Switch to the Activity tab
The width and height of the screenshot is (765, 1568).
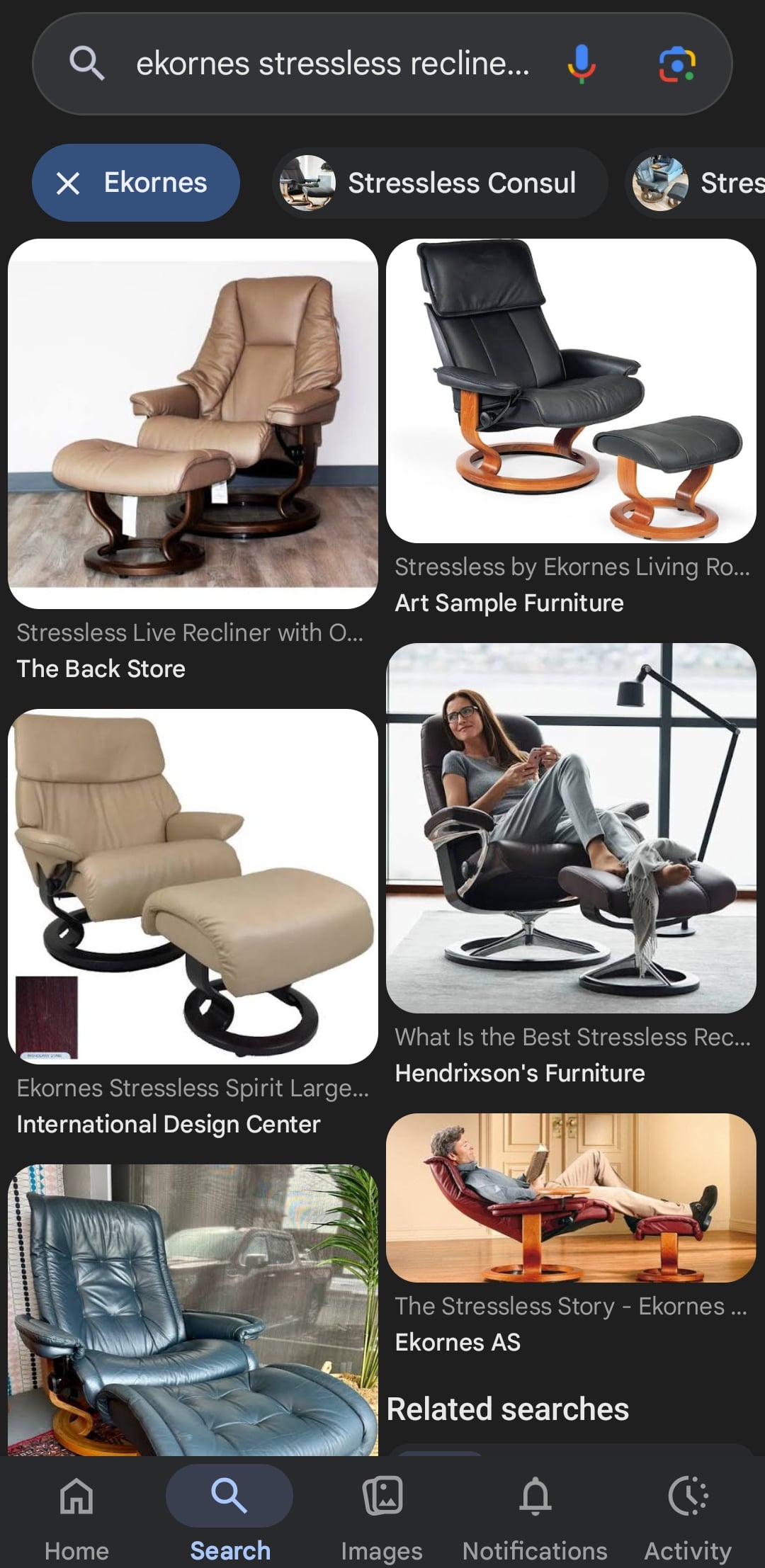coord(687,1516)
